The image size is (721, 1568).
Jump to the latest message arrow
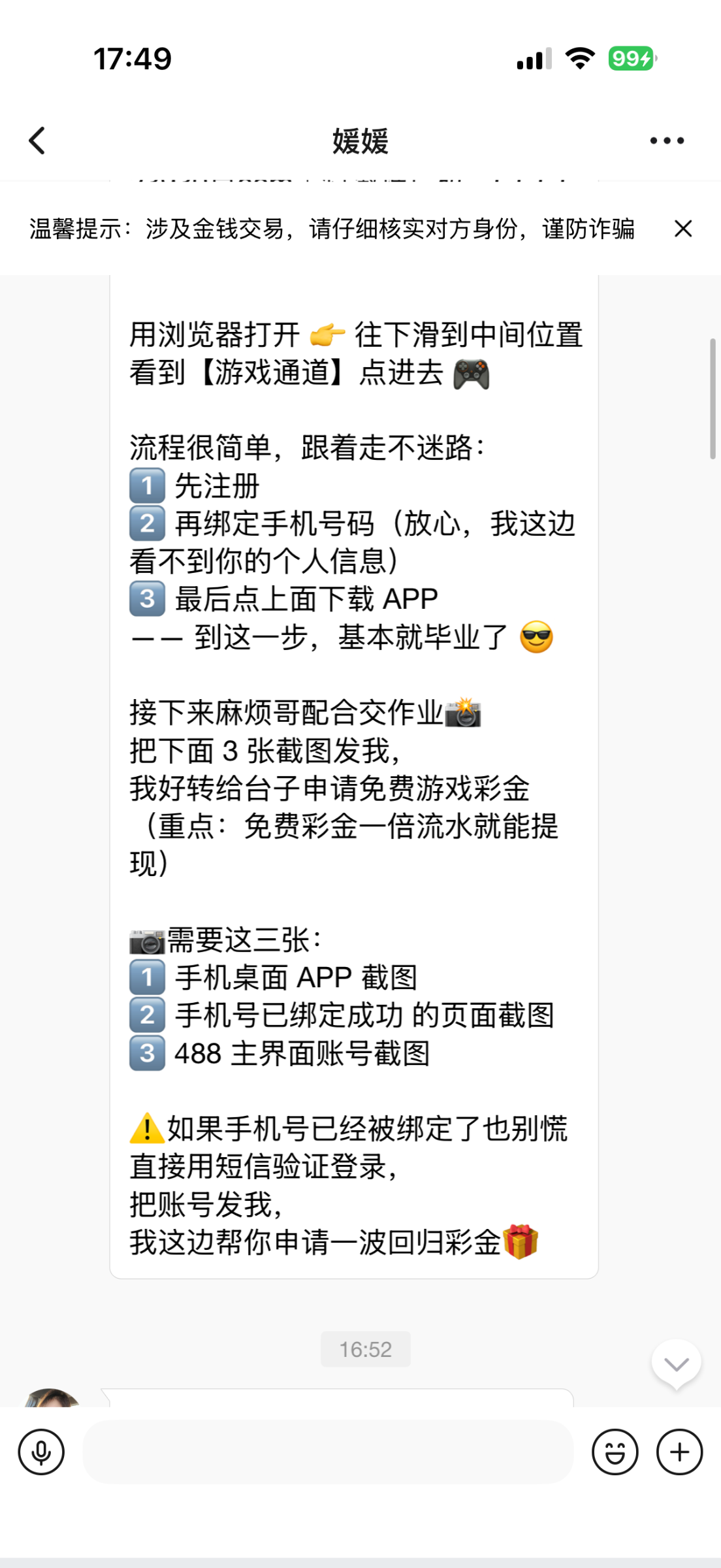tap(676, 1364)
